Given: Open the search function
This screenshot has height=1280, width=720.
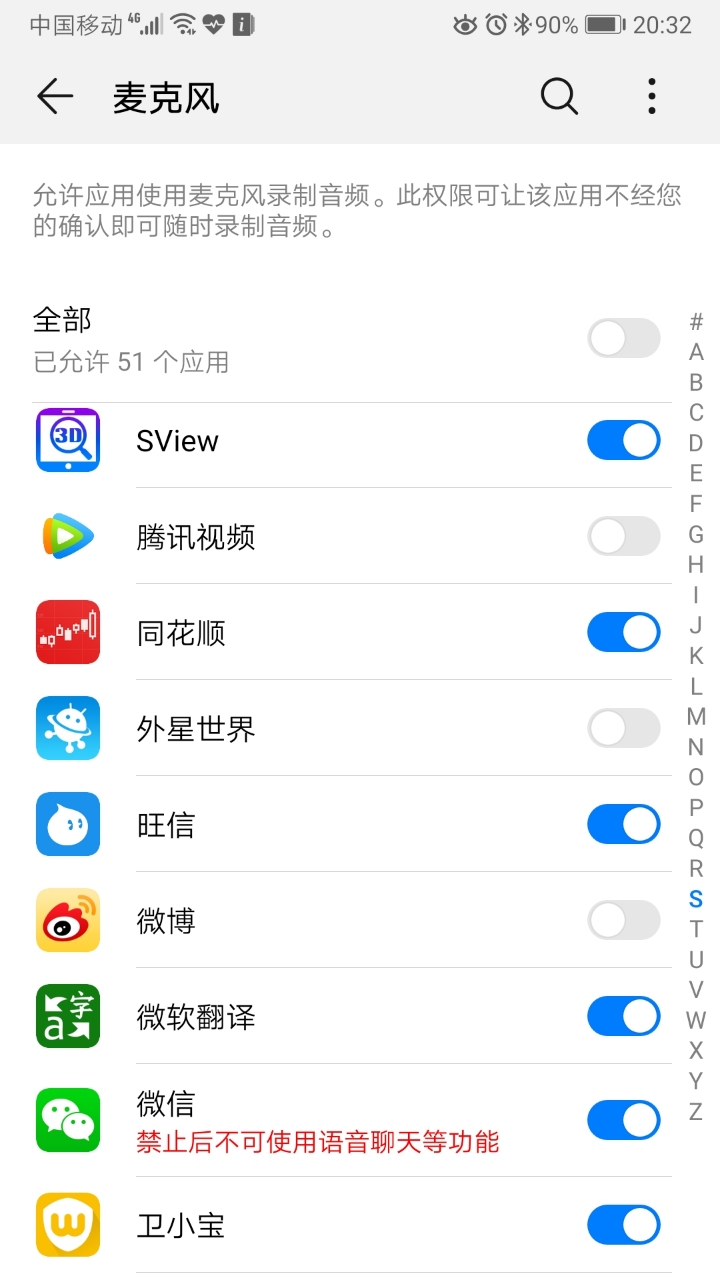Looking at the screenshot, I should tap(559, 96).
